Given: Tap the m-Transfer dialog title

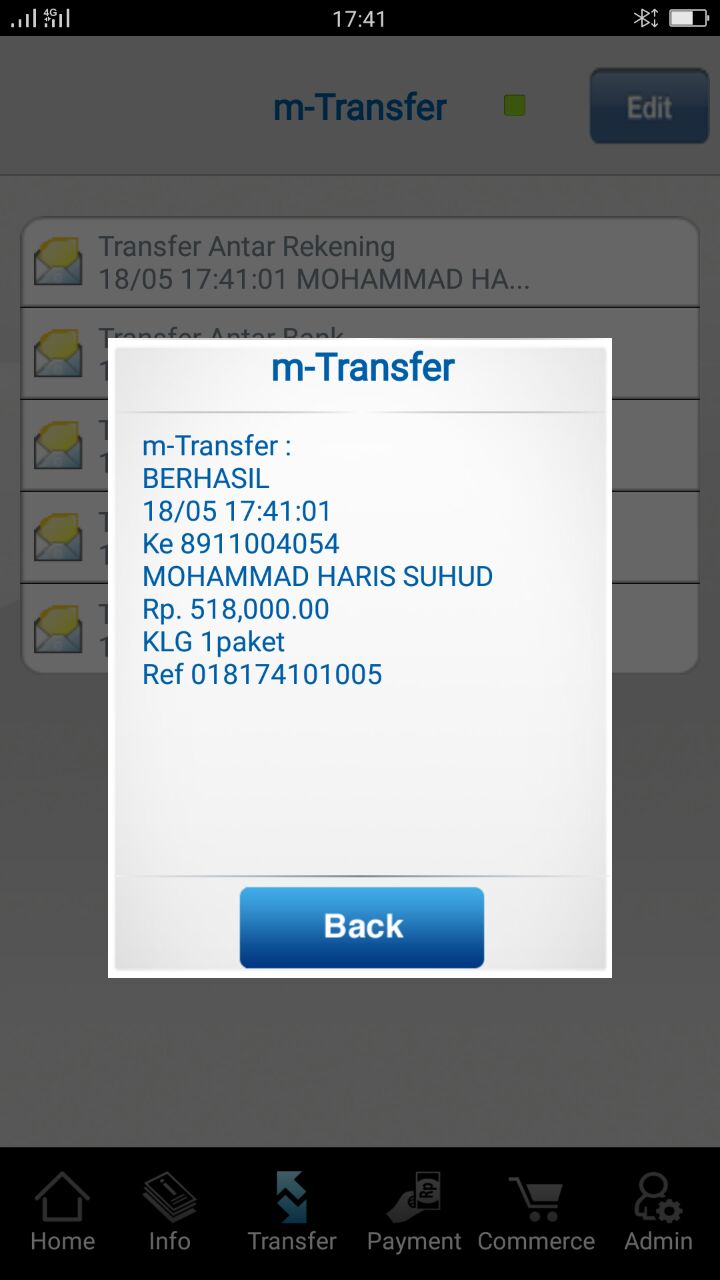Looking at the screenshot, I should coord(360,368).
